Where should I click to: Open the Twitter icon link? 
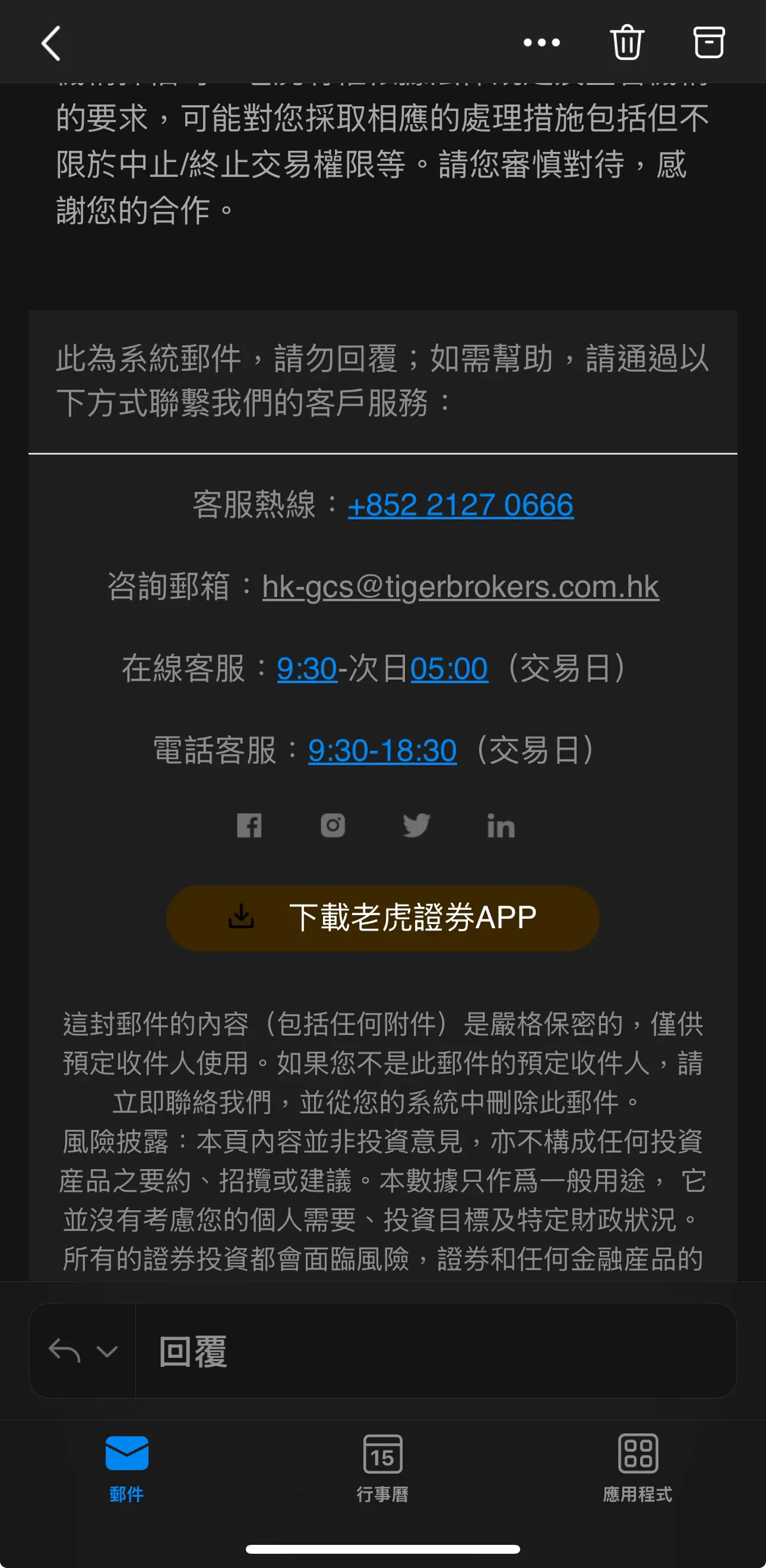pyautogui.click(x=416, y=826)
